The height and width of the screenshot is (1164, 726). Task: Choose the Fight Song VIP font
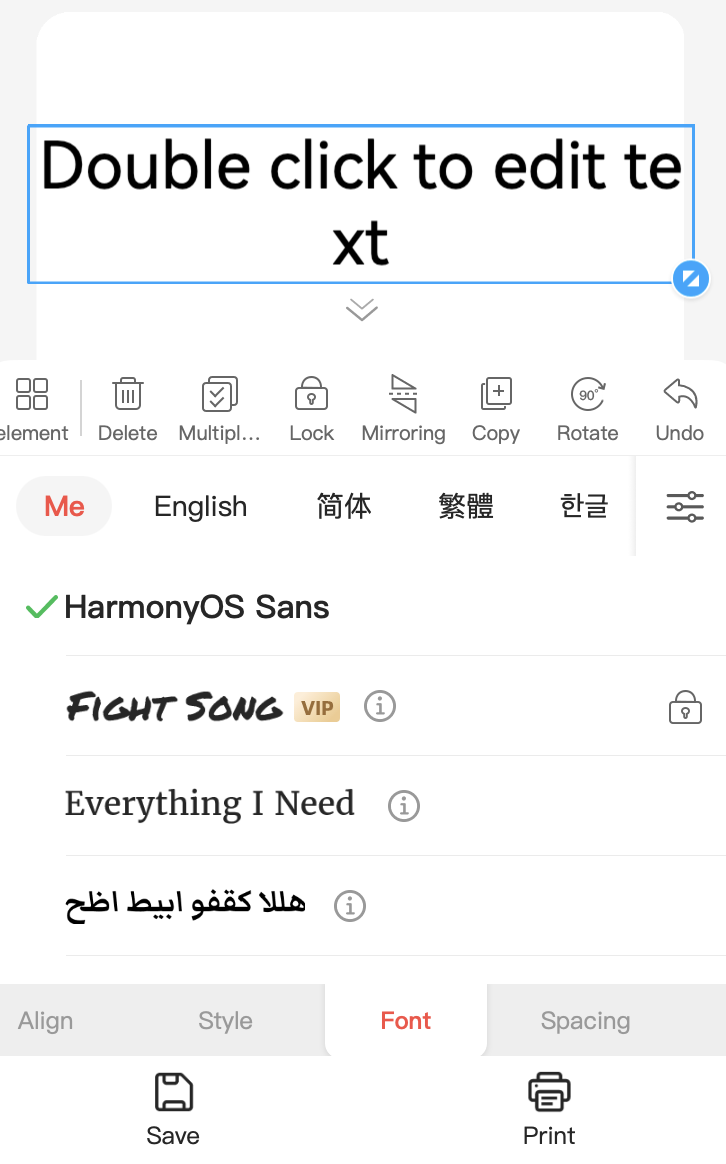(175, 707)
